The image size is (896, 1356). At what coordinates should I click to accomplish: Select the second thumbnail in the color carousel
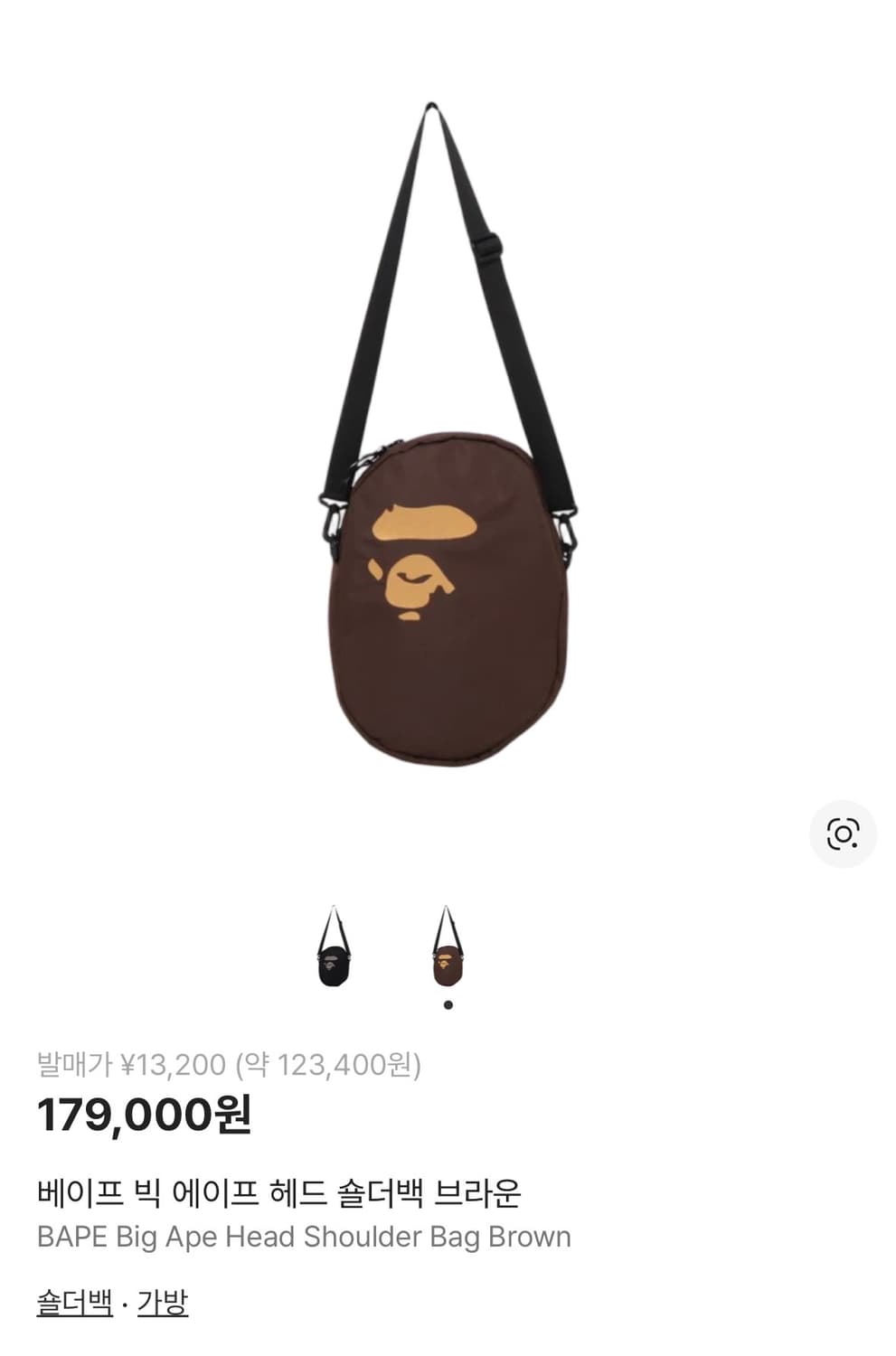[448, 945]
